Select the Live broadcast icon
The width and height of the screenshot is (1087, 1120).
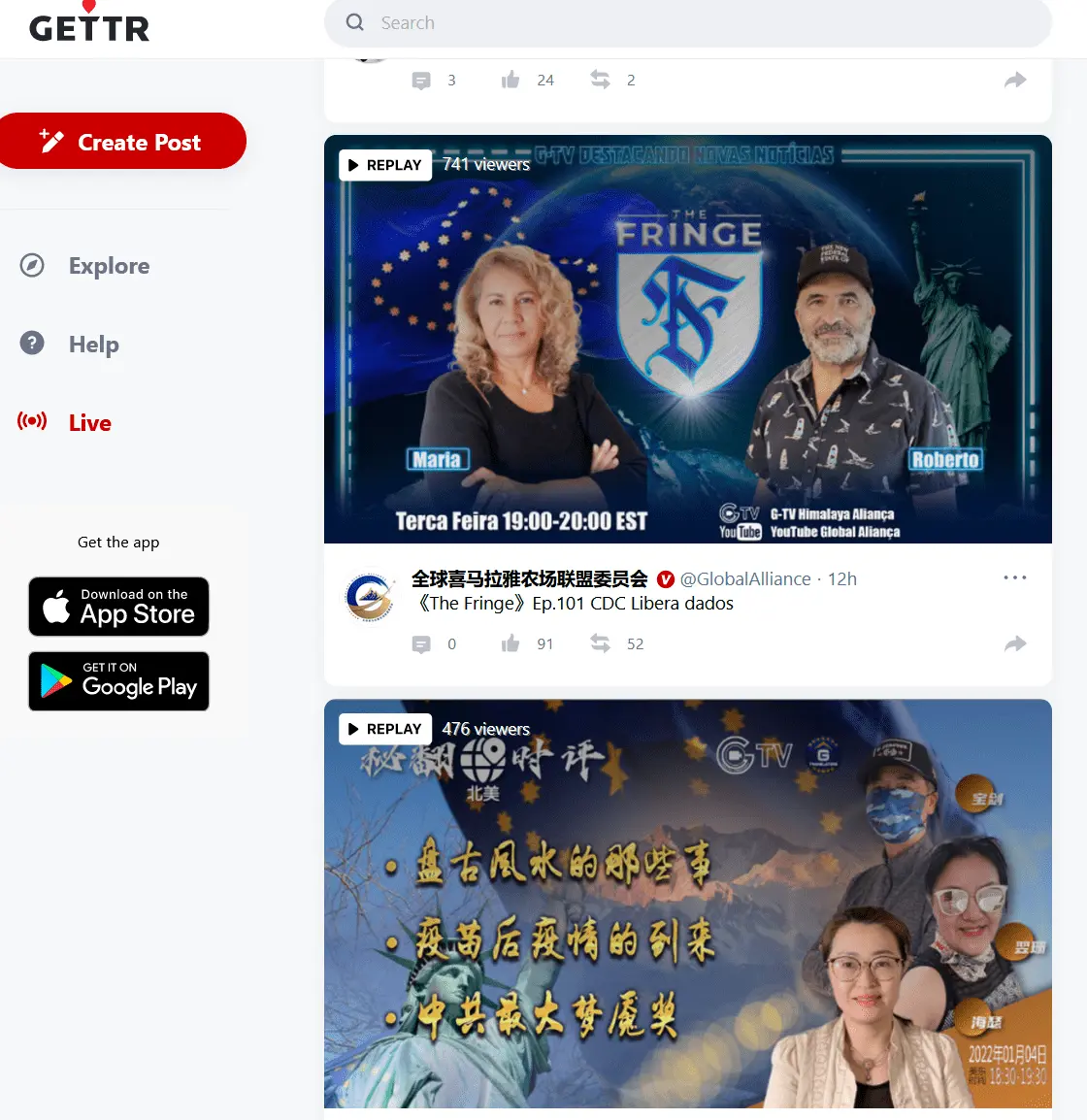(32, 421)
